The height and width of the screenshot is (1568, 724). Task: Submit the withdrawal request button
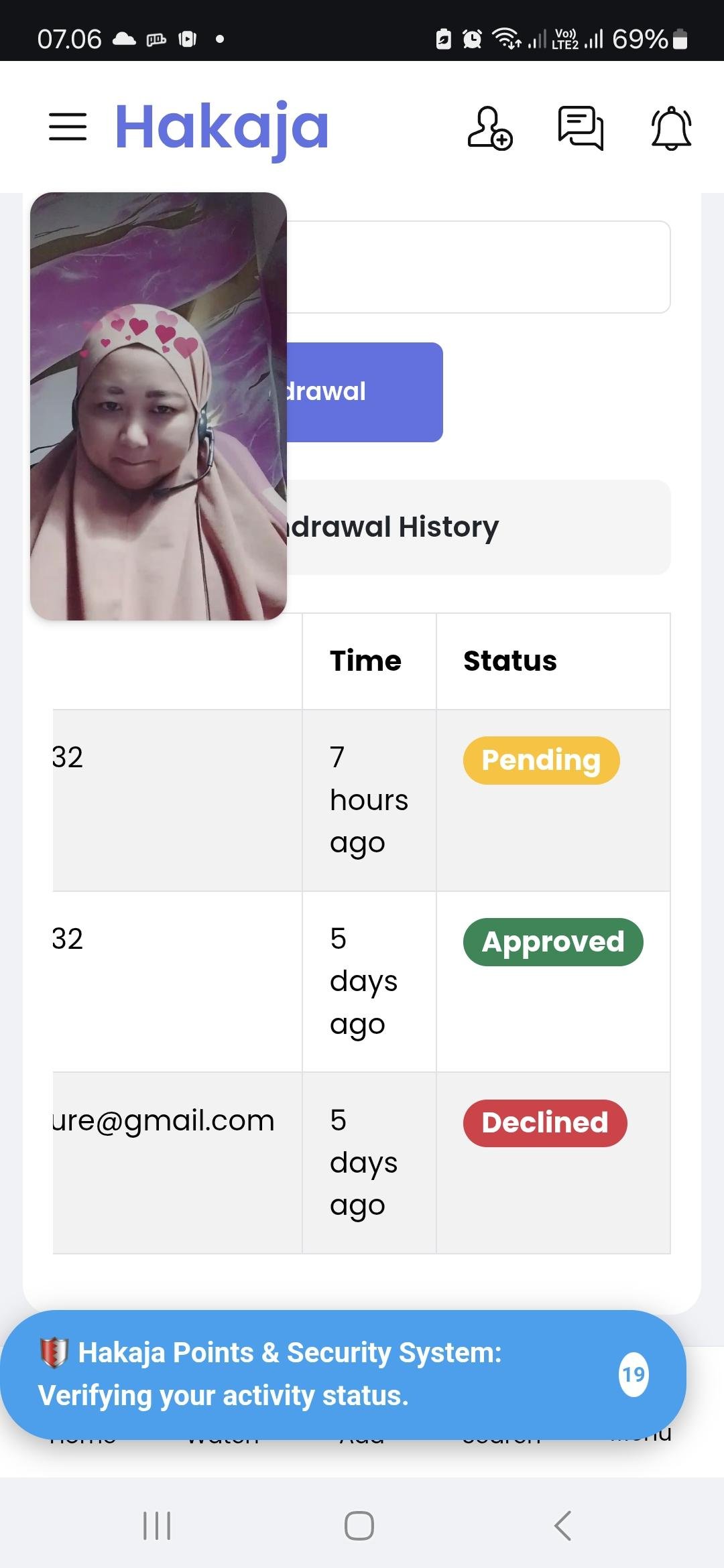[365, 392]
